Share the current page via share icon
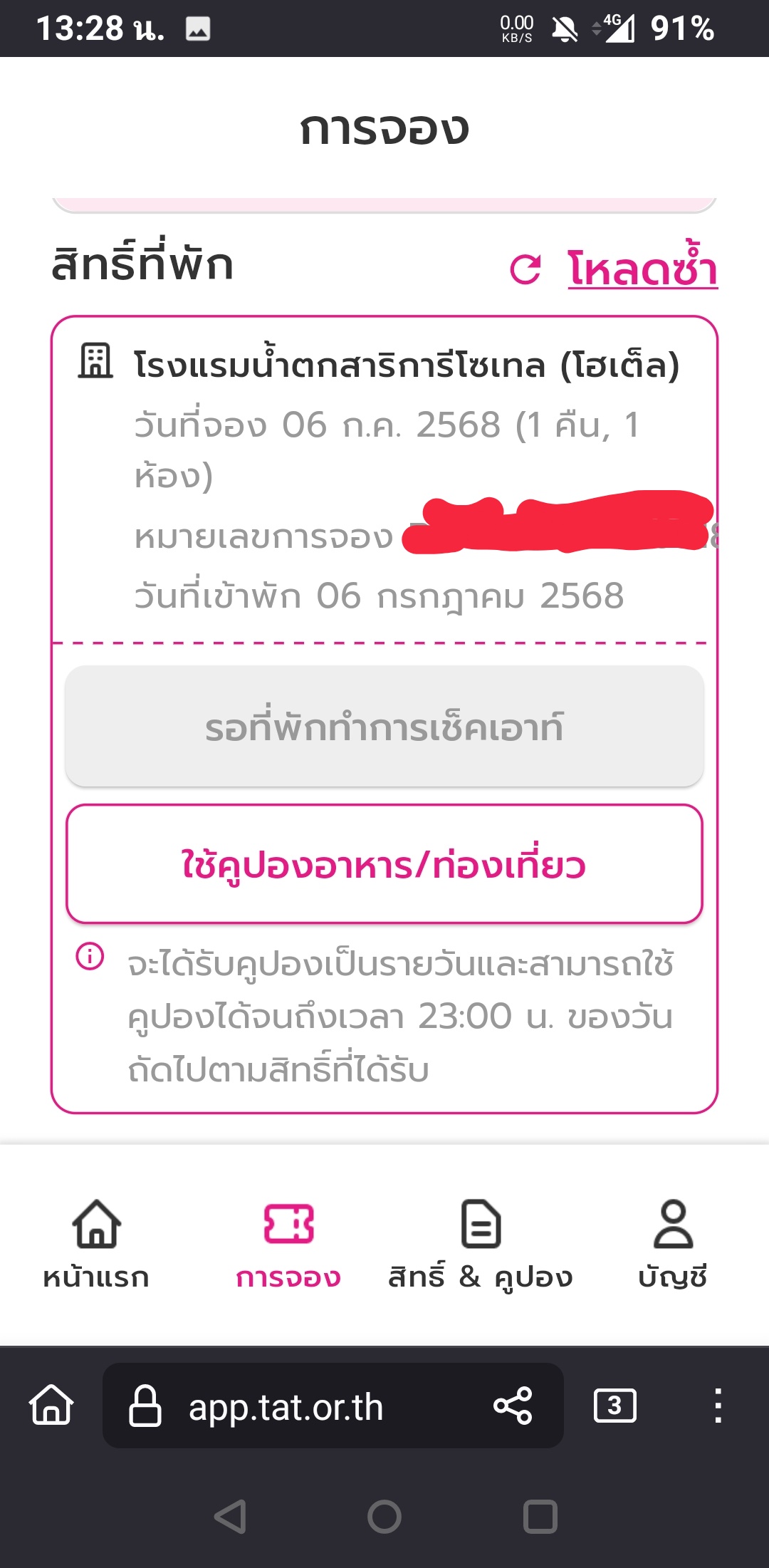This screenshot has height=1568, width=769. (513, 1406)
